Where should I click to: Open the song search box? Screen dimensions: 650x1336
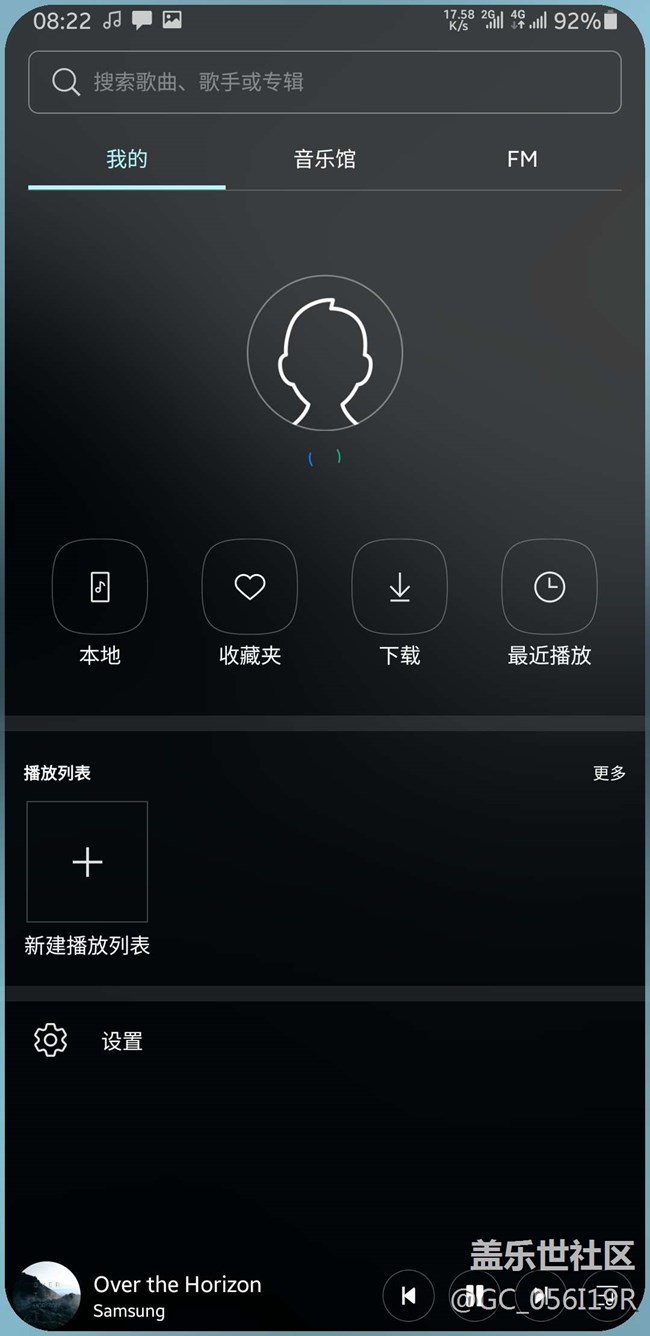pos(324,82)
